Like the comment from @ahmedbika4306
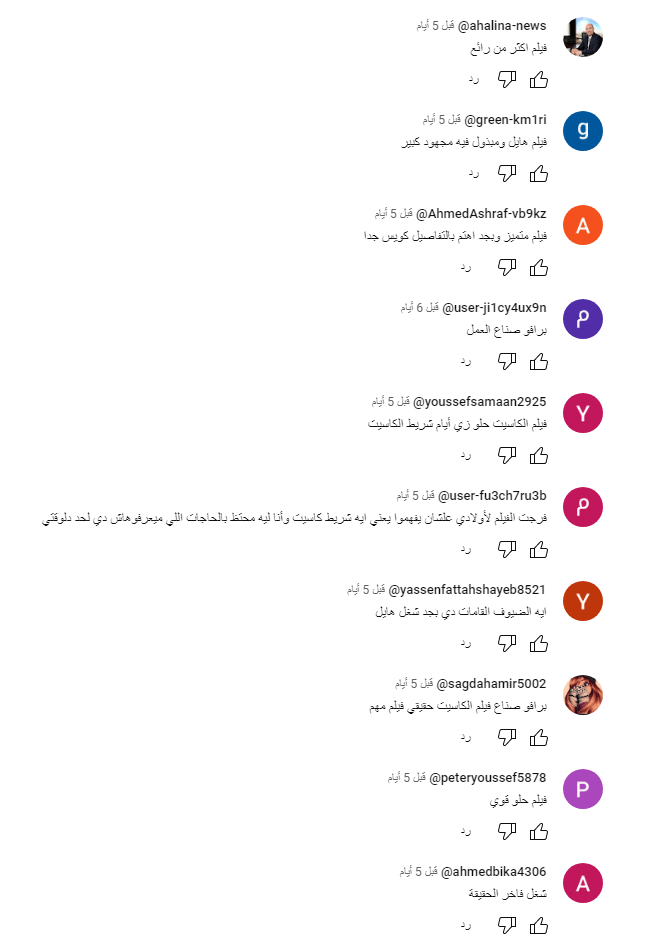 539,925
